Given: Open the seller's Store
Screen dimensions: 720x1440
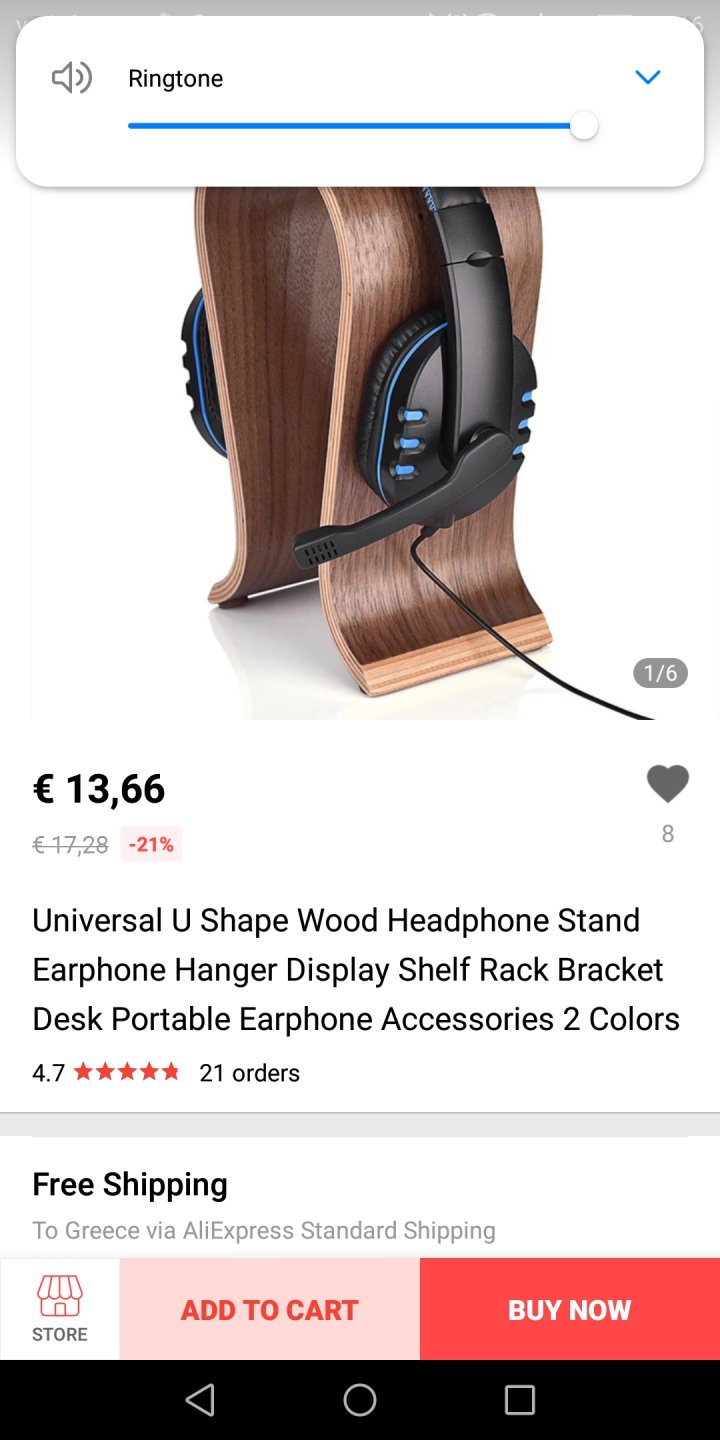Looking at the screenshot, I should click(60, 1308).
